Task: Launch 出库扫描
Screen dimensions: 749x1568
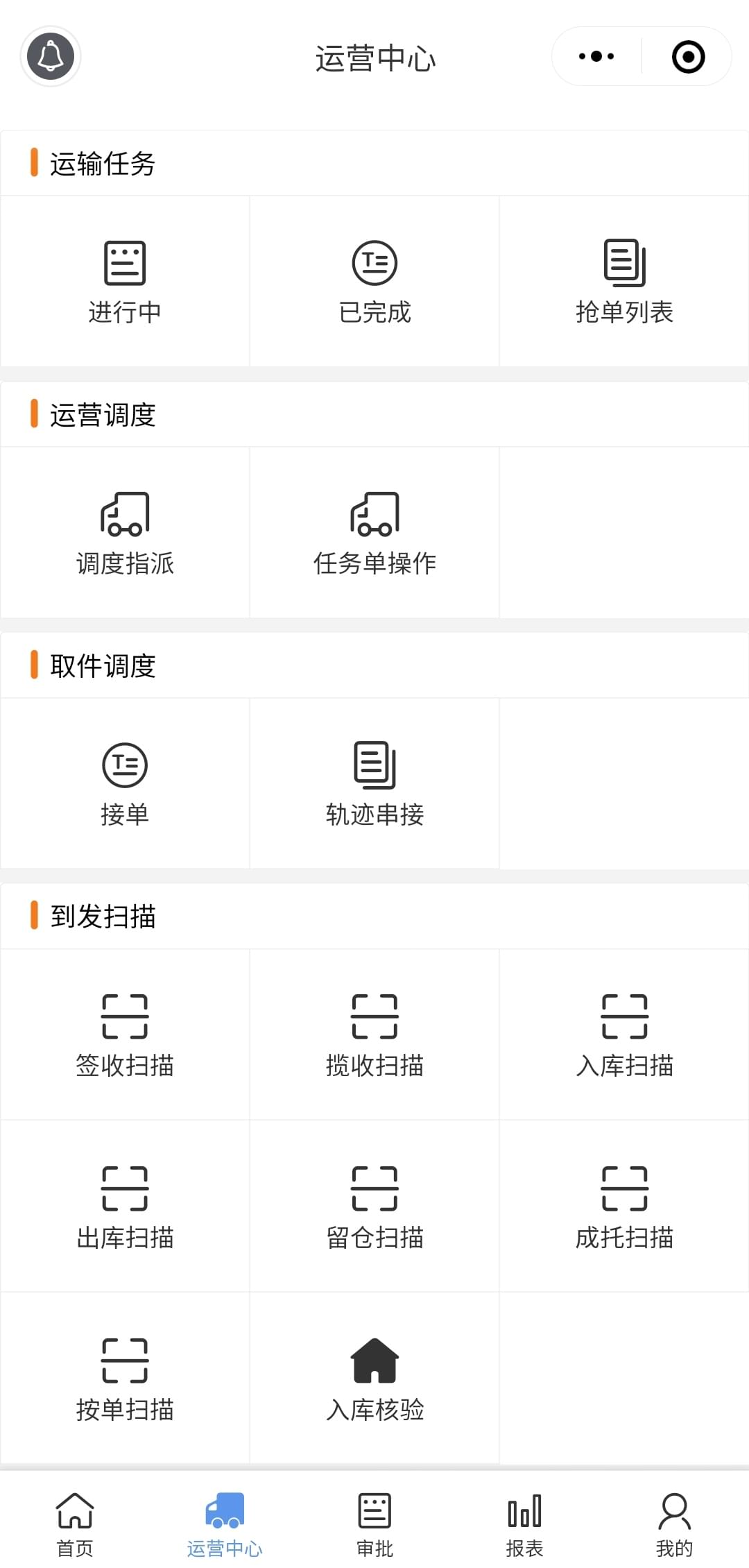Action: pyautogui.click(x=125, y=1207)
